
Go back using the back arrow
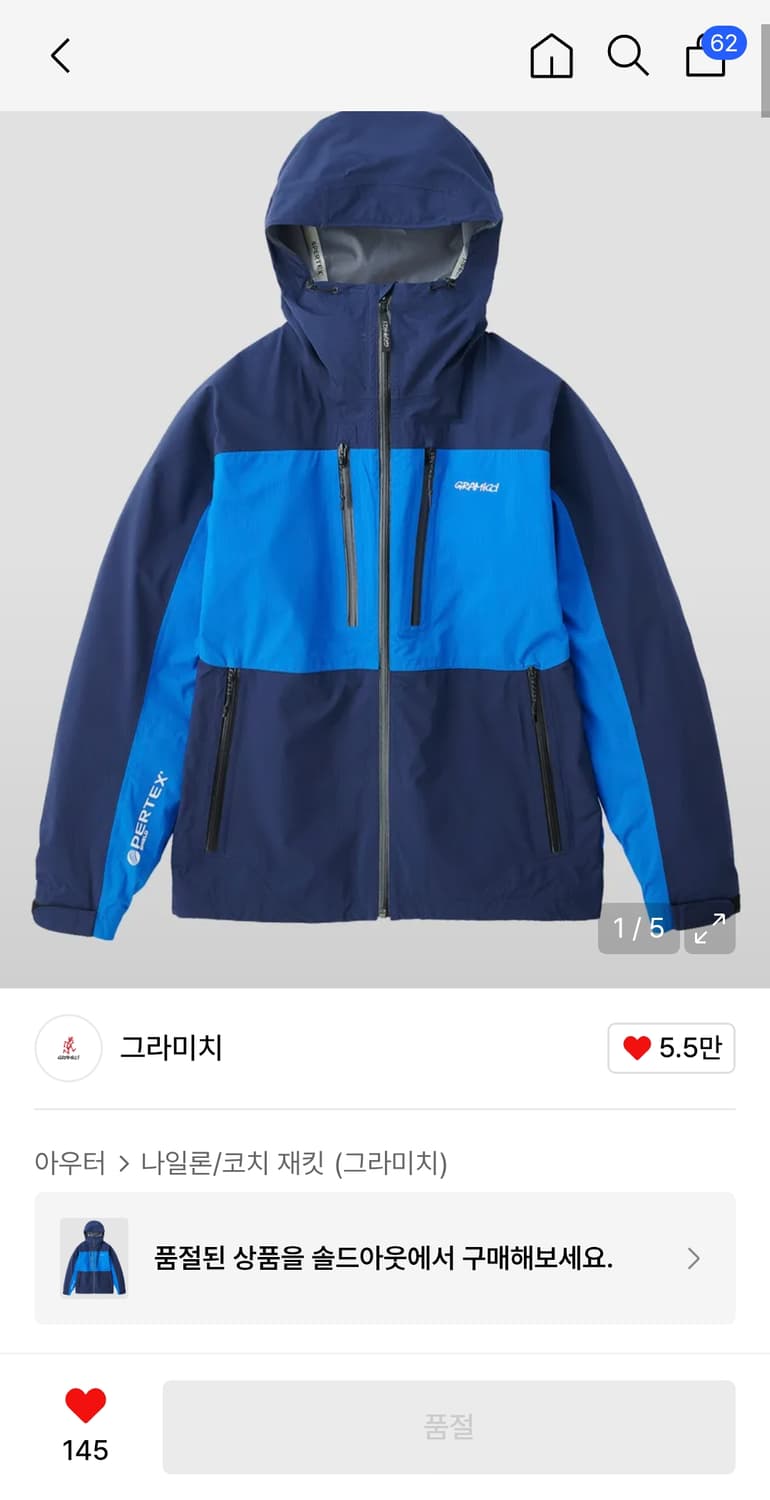59,56
